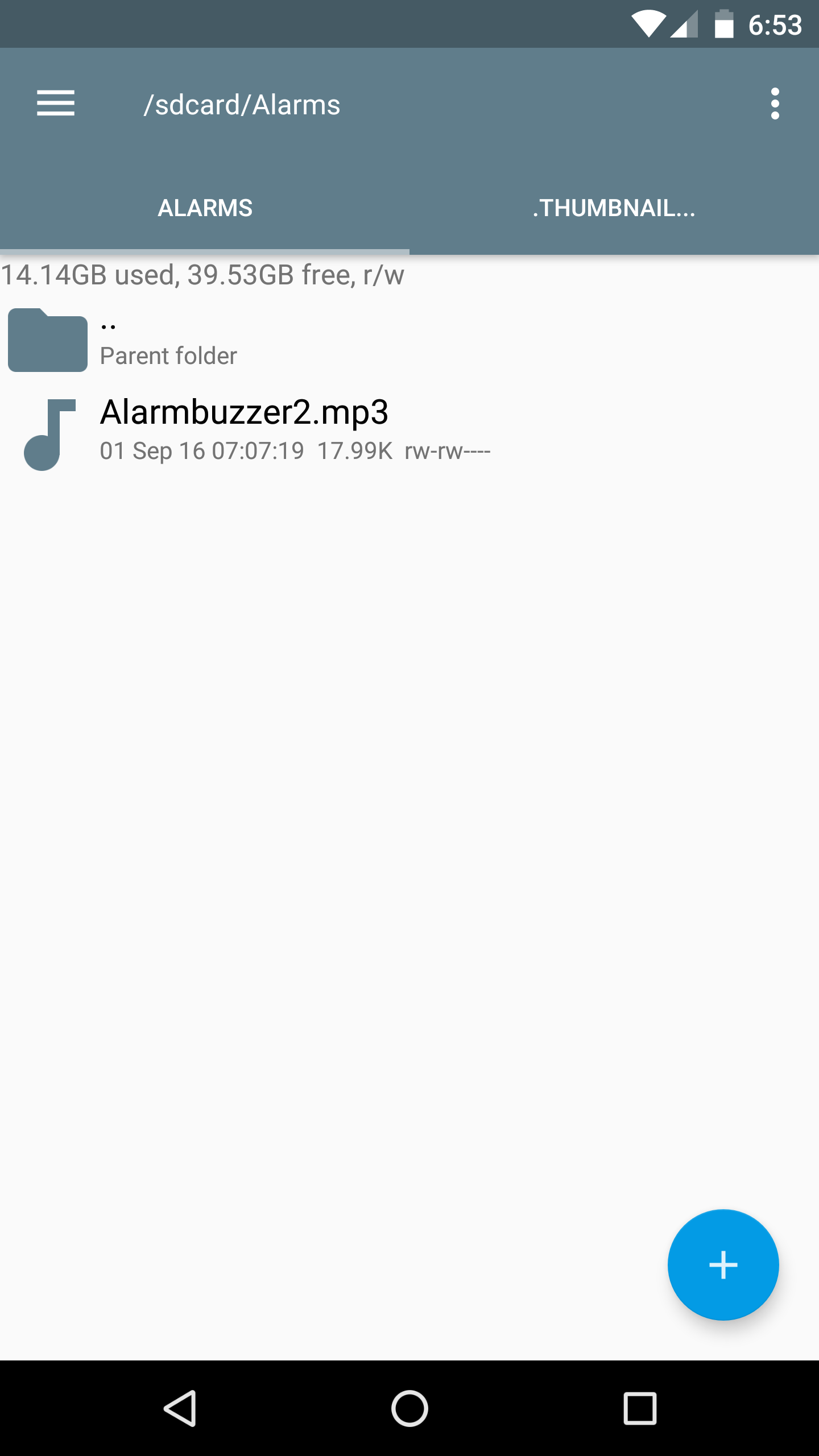Open the three-dot overflow menu

(775, 104)
